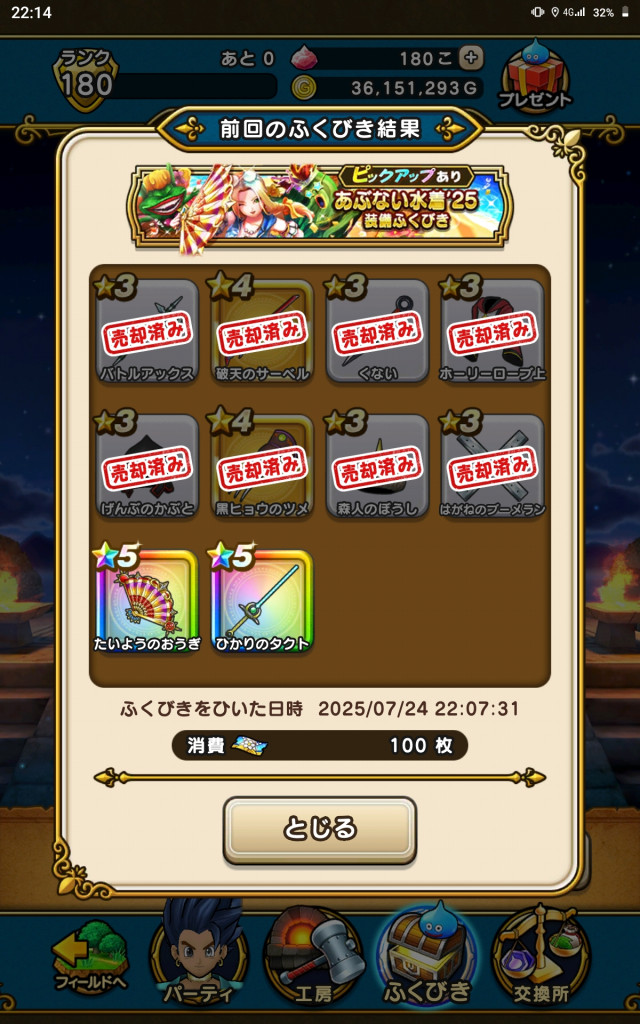This screenshot has width=640, height=1024.
Task: View the たいようのおうぎ equipment item
Action: (x=146, y=600)
